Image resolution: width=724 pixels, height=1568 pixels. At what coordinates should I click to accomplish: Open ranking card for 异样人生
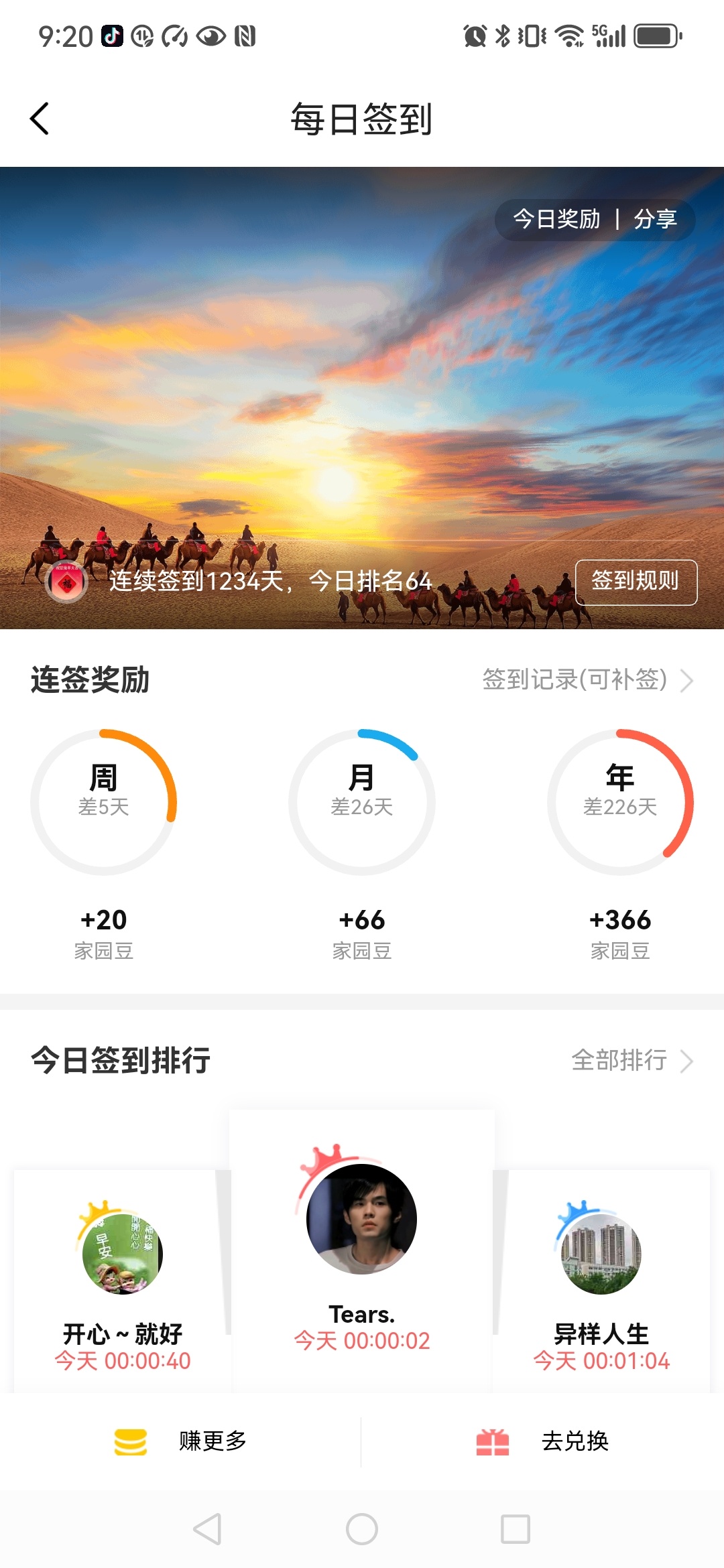pos(601,1280)
